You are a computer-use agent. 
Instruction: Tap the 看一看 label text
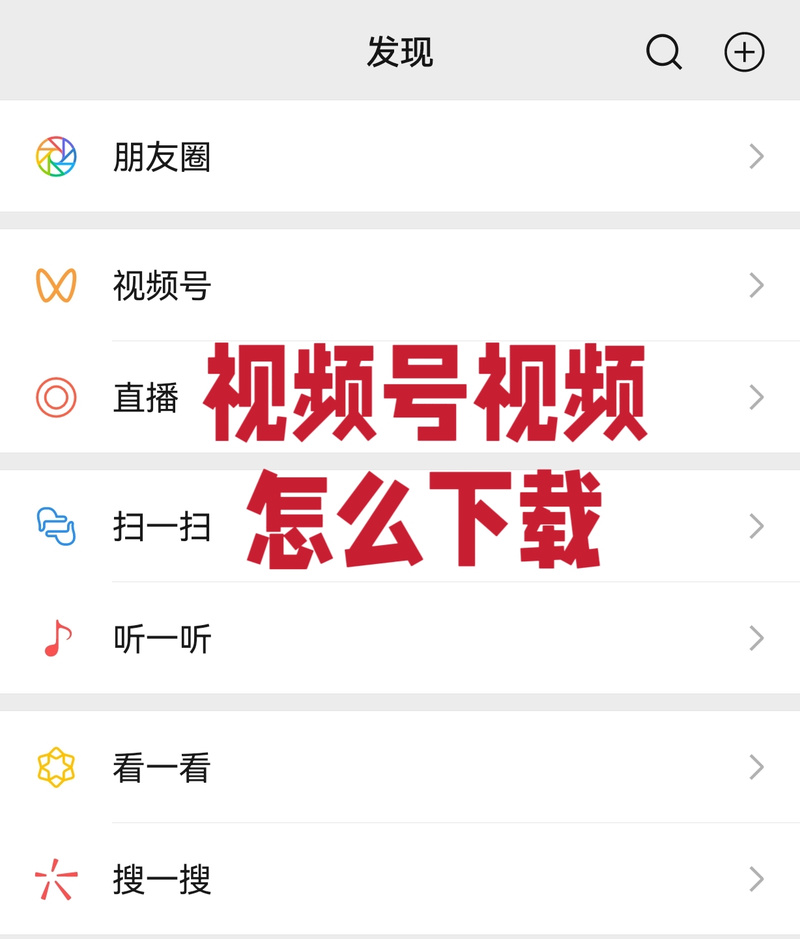coord(162,767)
